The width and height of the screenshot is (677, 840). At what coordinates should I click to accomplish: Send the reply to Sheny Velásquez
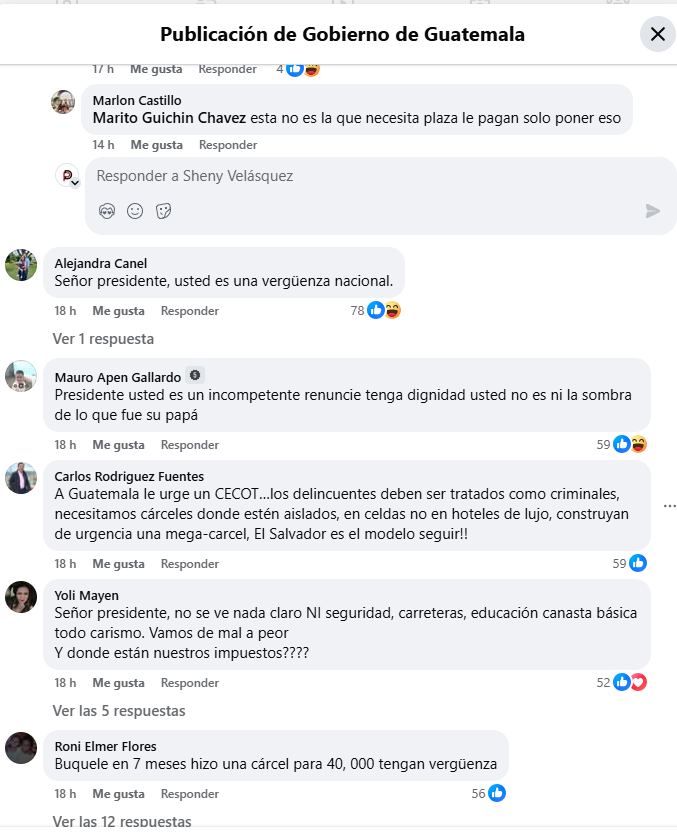click(x=652, y=211)
